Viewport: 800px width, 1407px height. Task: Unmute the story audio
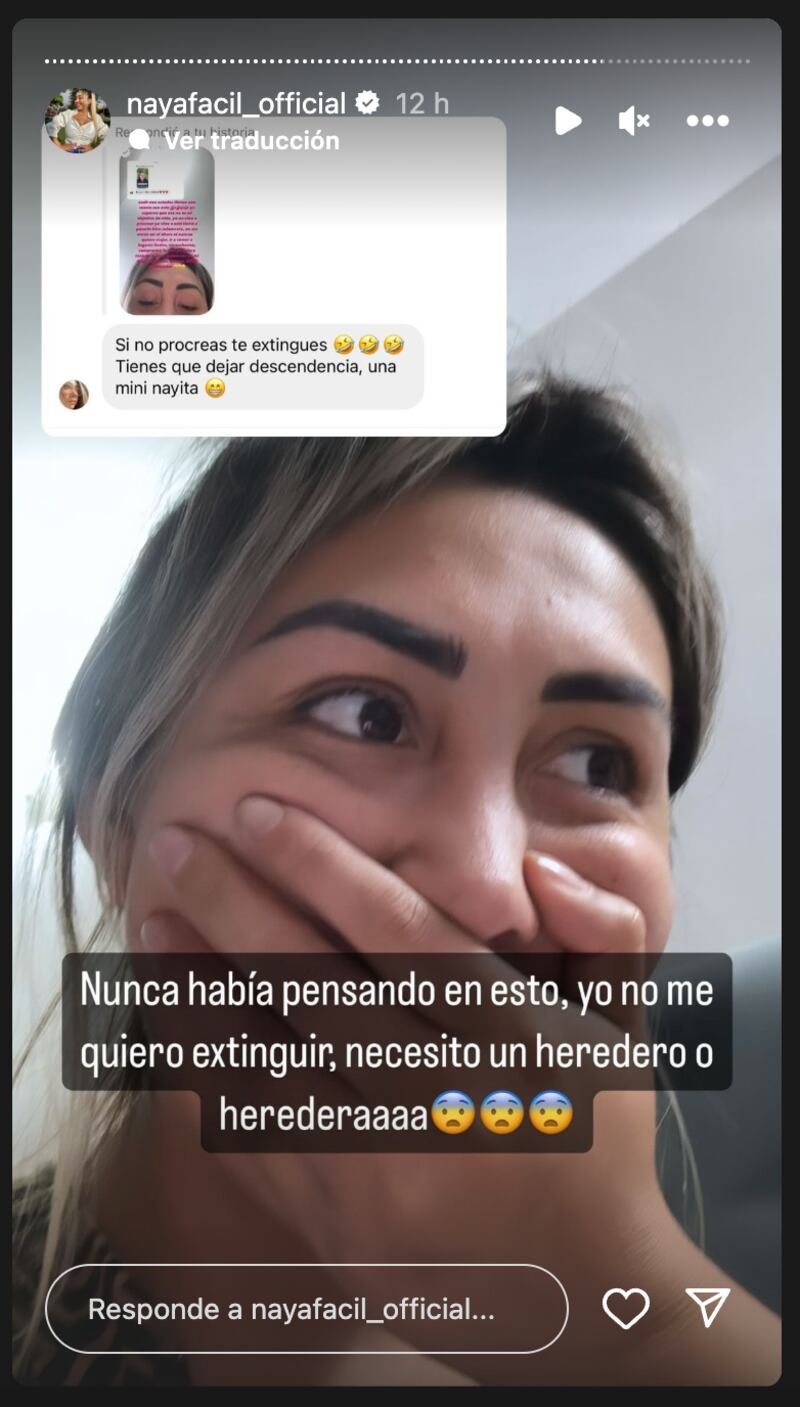tap(634, 120)
